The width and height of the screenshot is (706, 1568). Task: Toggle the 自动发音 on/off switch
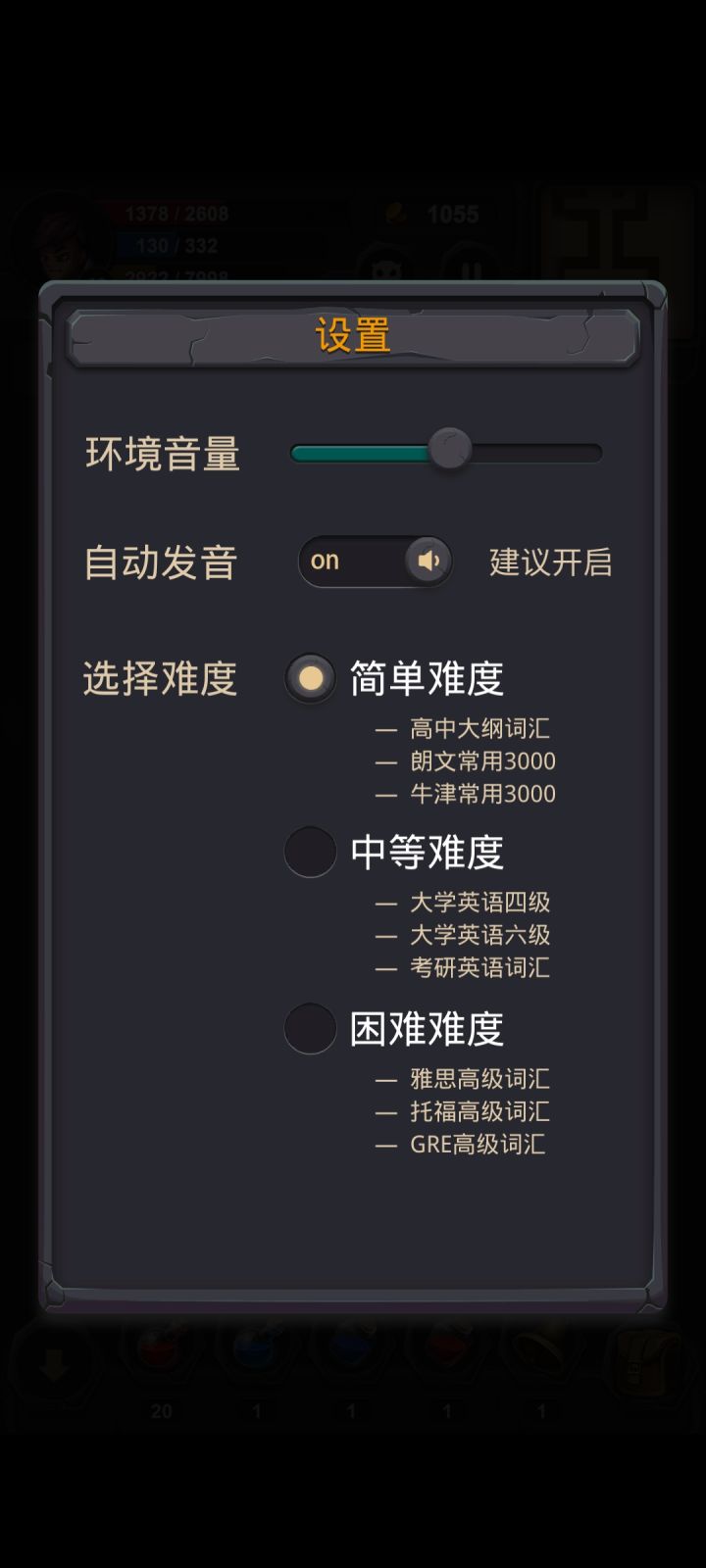click(x=375, y=562)
